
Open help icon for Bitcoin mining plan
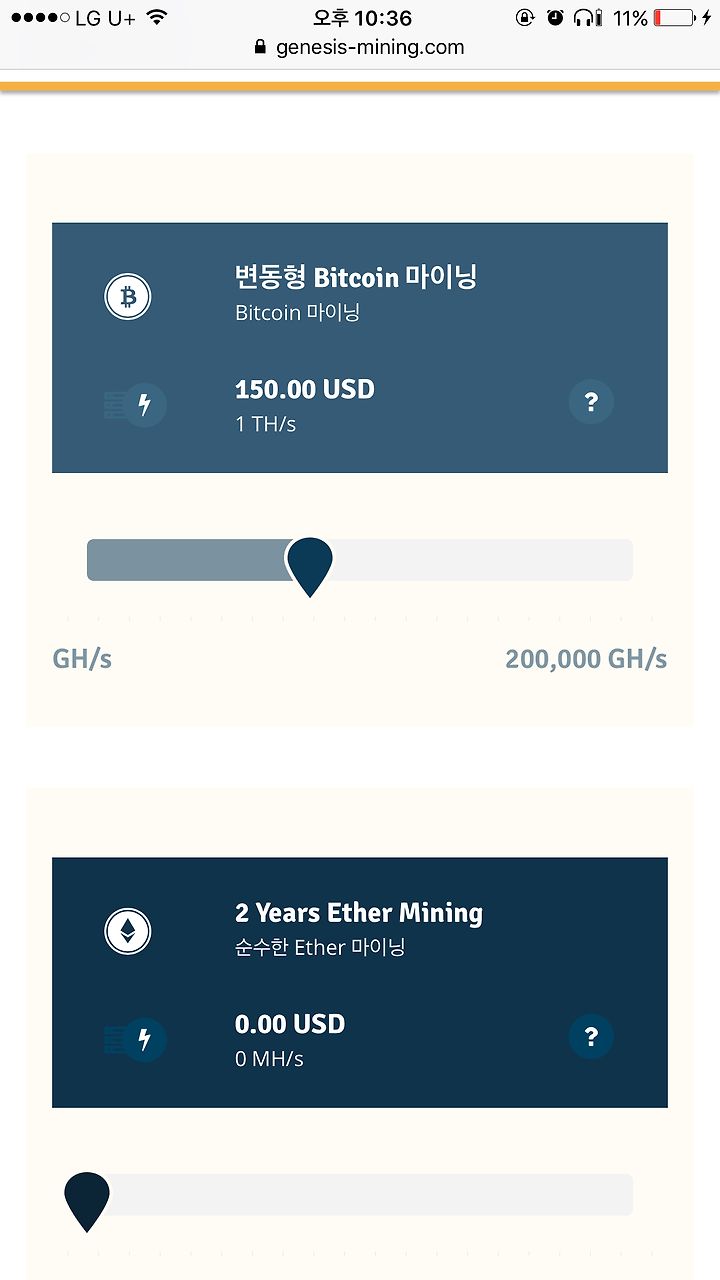click(591, 402)
